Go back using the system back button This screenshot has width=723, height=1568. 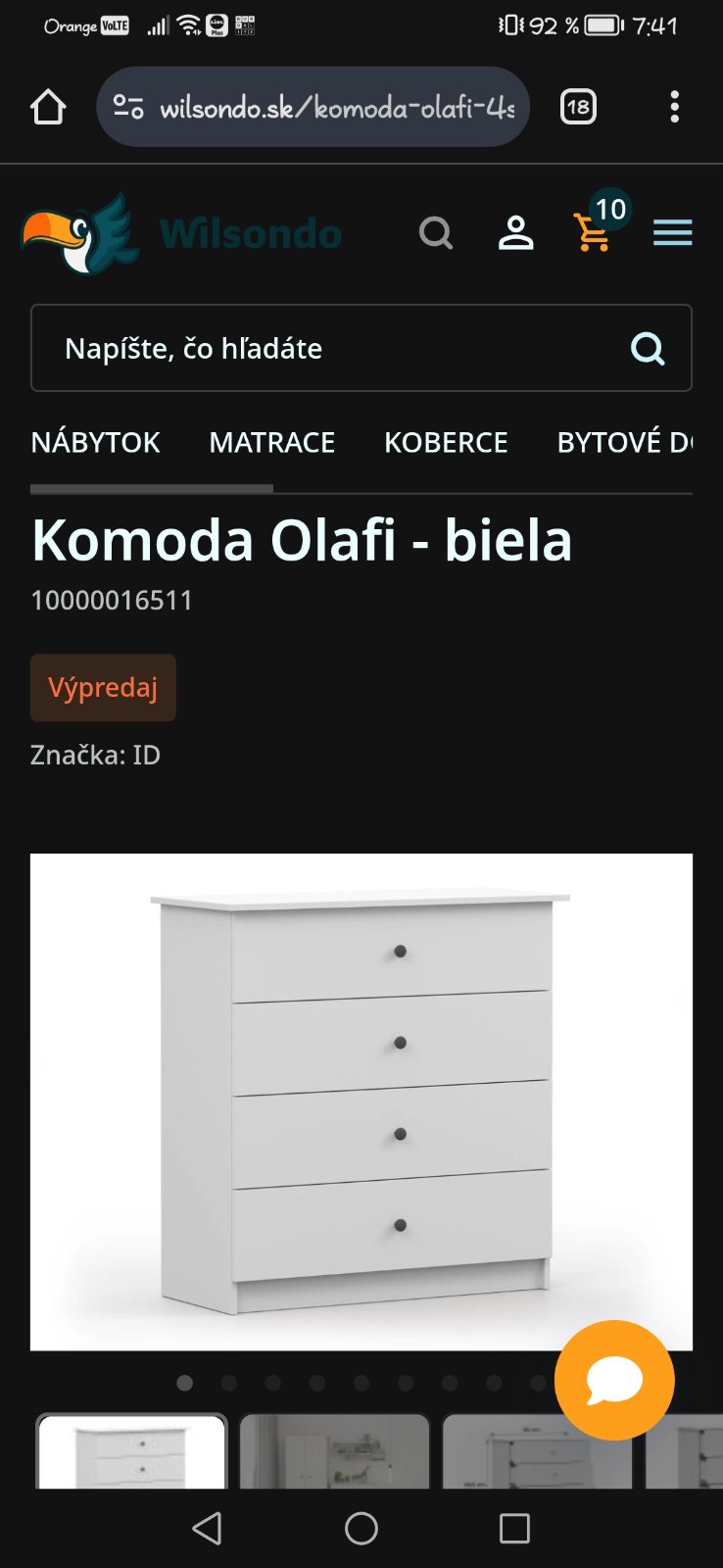pos(207,1528)
